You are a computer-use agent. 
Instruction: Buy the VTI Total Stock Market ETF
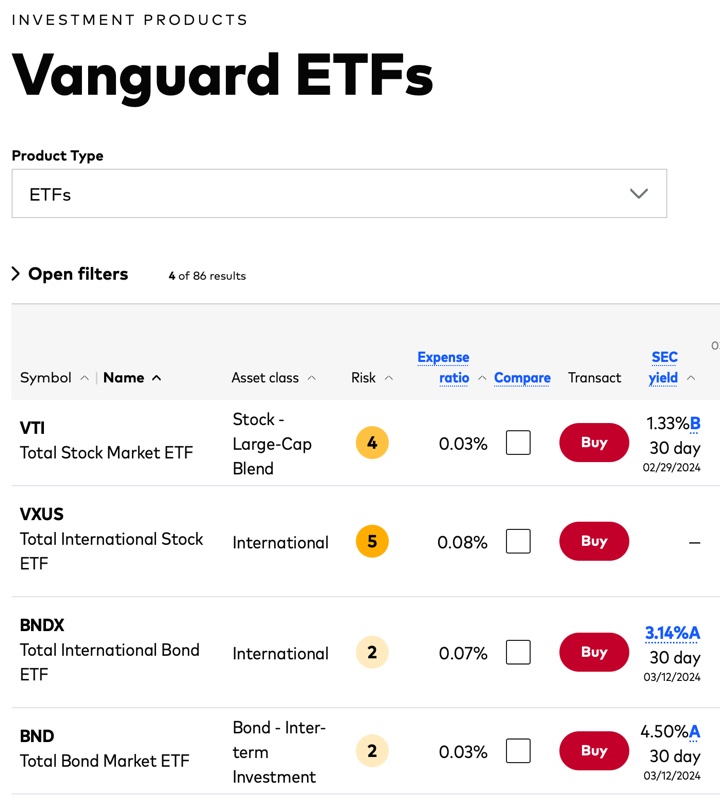(594, 442)
